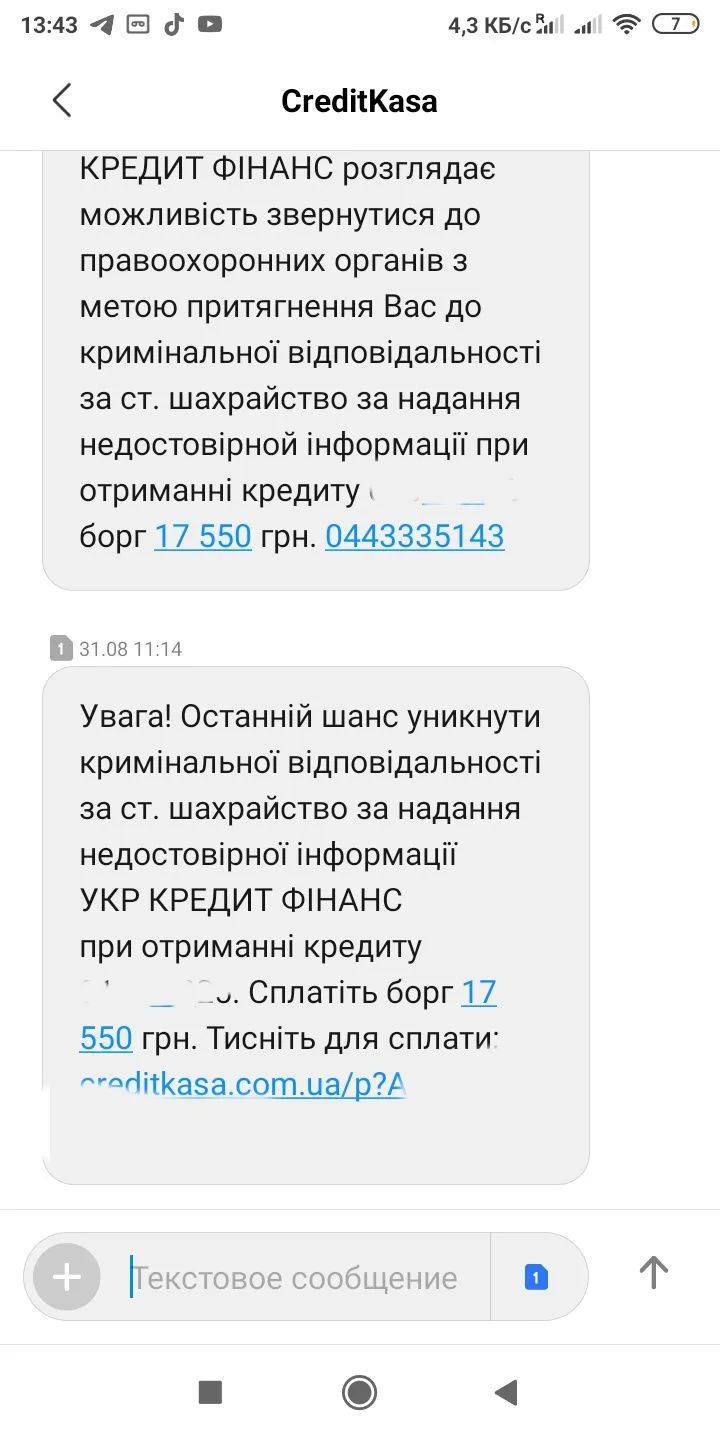This screenshot has width=720, height=1440.
Task: Switch SIM card with the SIM 1 icon
Action: point(537,1277)
